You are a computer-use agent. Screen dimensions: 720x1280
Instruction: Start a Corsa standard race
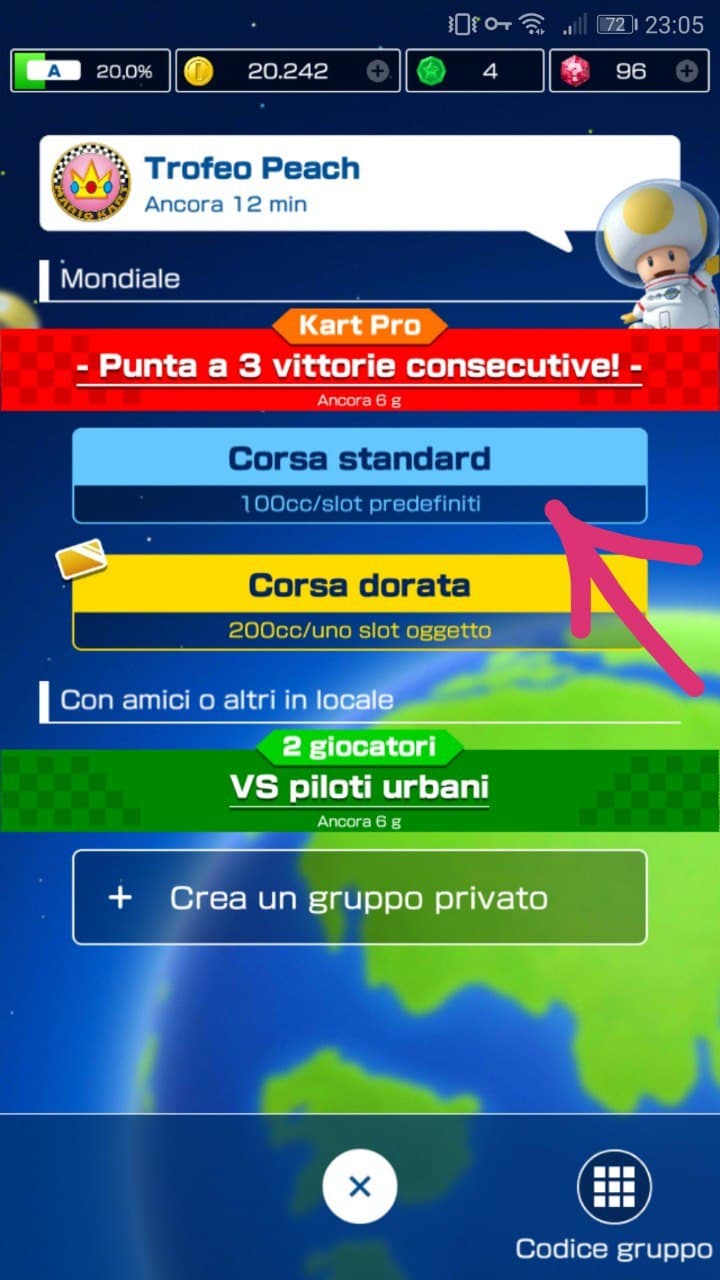click(x=360, y=475)
